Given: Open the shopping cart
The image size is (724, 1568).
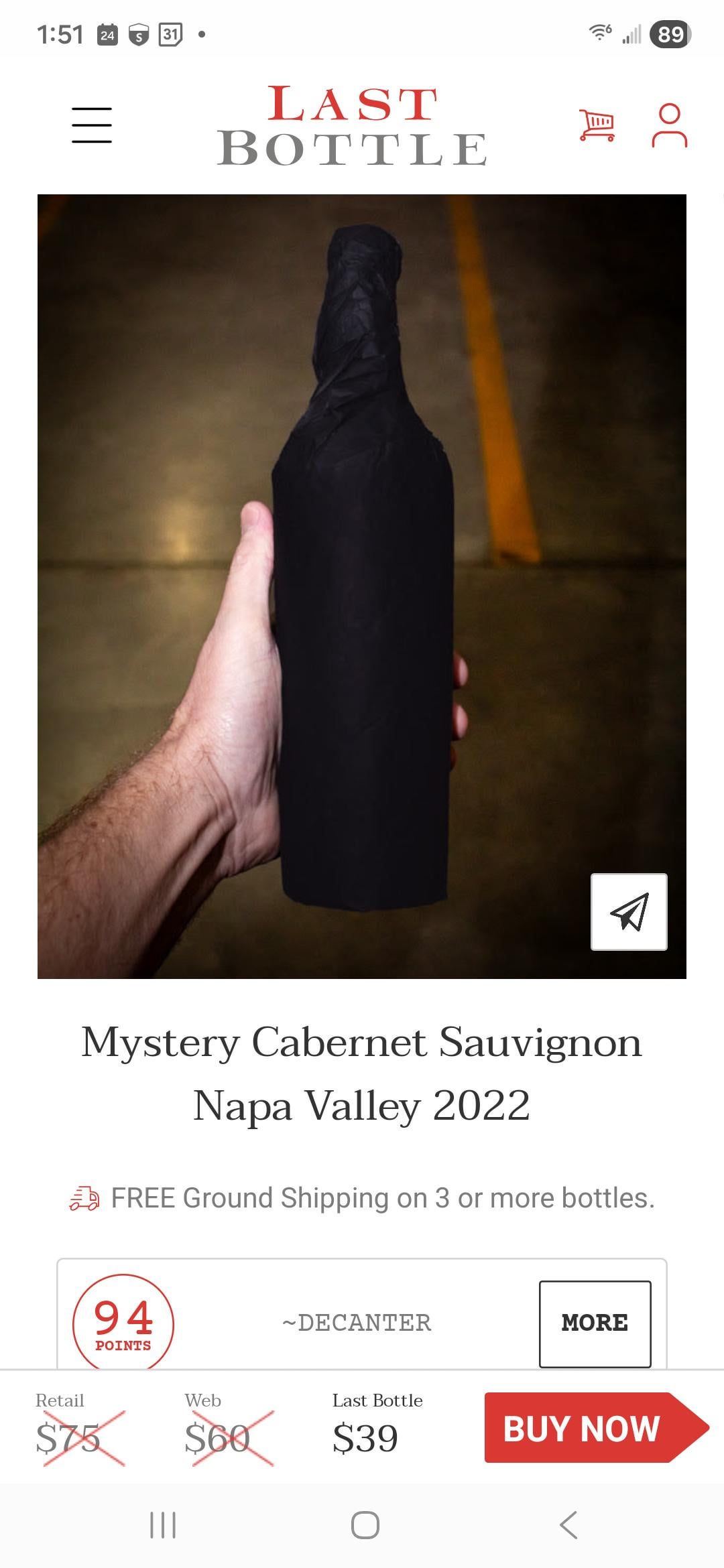Looking at the screenshot, I should tap(597, 125).
